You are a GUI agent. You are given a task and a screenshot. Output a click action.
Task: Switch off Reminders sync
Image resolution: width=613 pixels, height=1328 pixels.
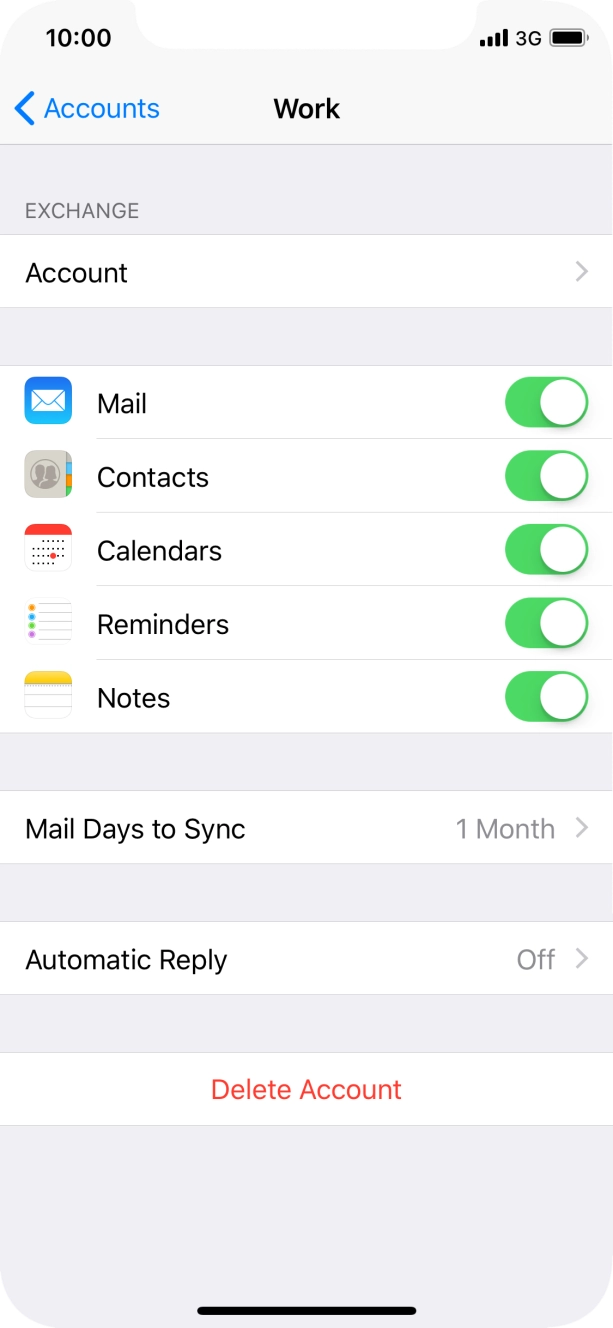click(546, 624)
